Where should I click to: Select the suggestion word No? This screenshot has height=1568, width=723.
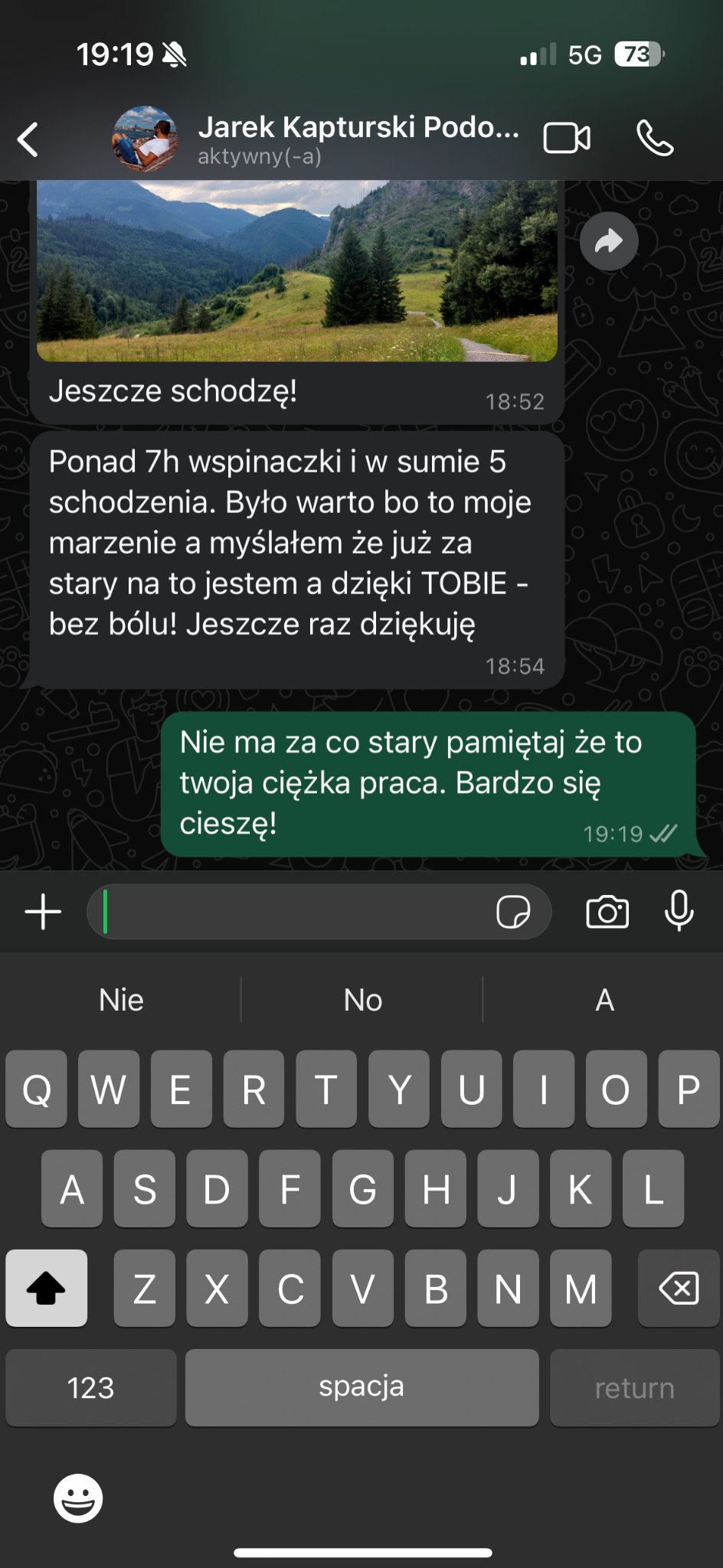[x=361, y=1000]
